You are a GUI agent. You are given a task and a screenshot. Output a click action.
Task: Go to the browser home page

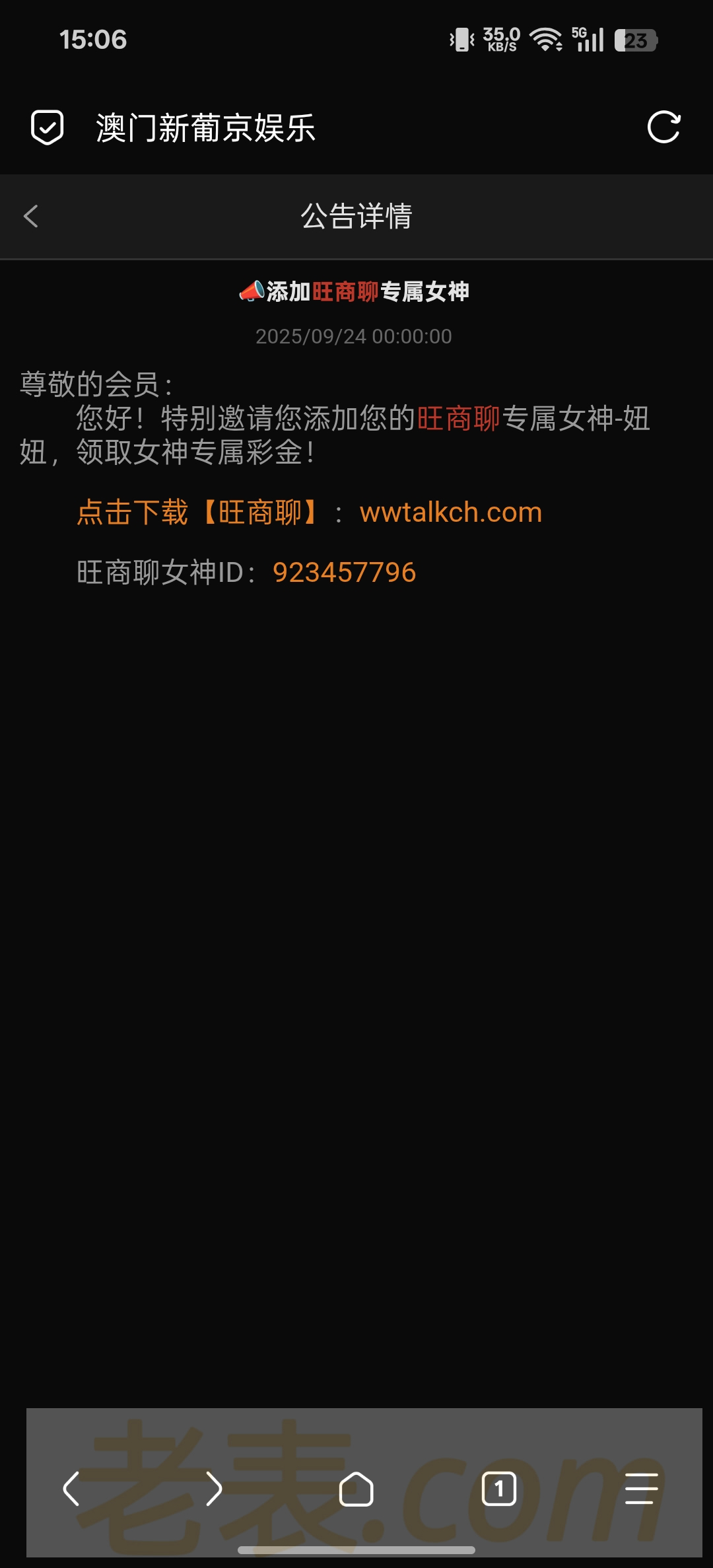(x=356, y=1489)
